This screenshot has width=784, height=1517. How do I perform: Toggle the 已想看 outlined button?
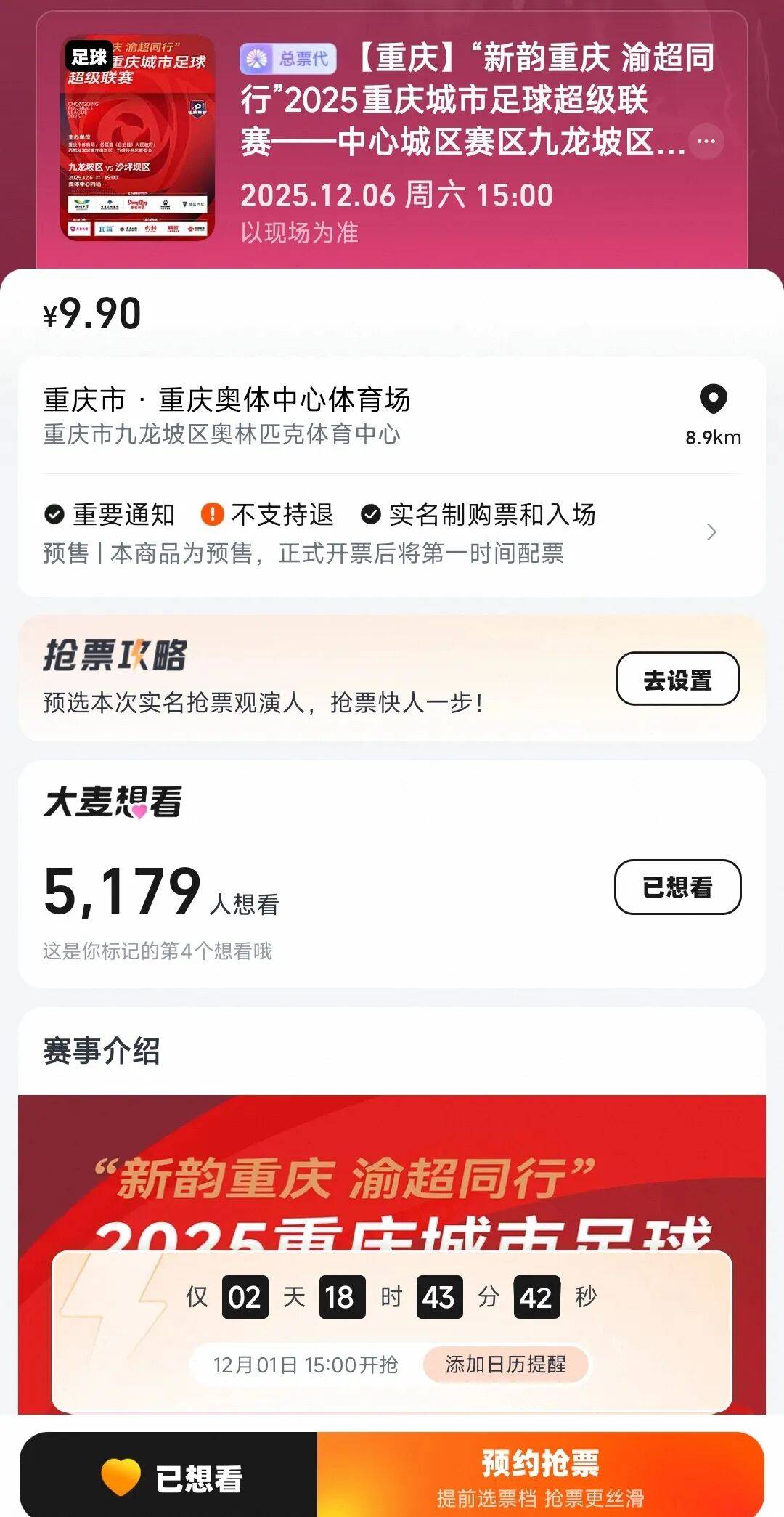tap(677, 887)
